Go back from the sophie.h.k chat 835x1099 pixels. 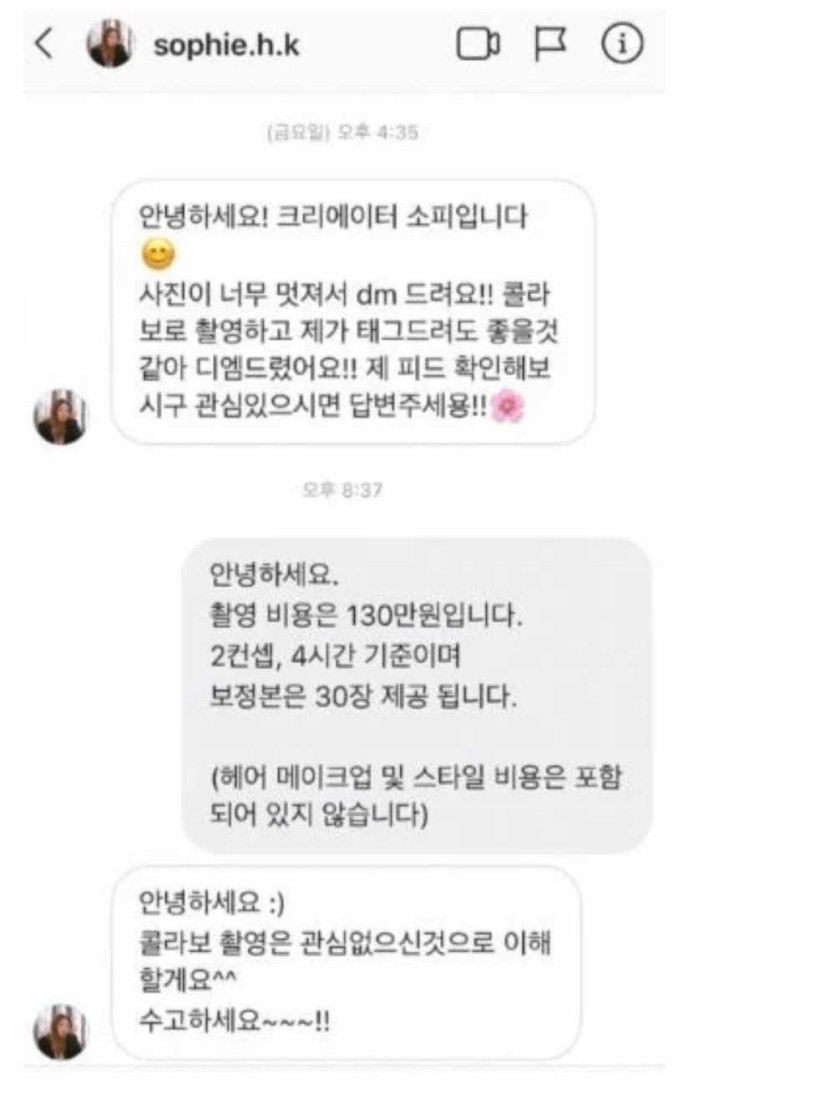coord(43,45)
